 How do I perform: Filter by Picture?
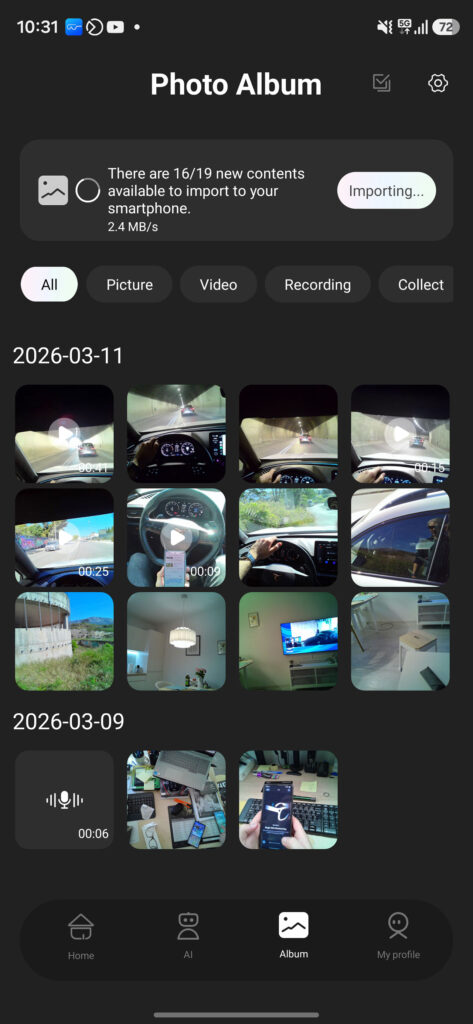tap(129, 285)
